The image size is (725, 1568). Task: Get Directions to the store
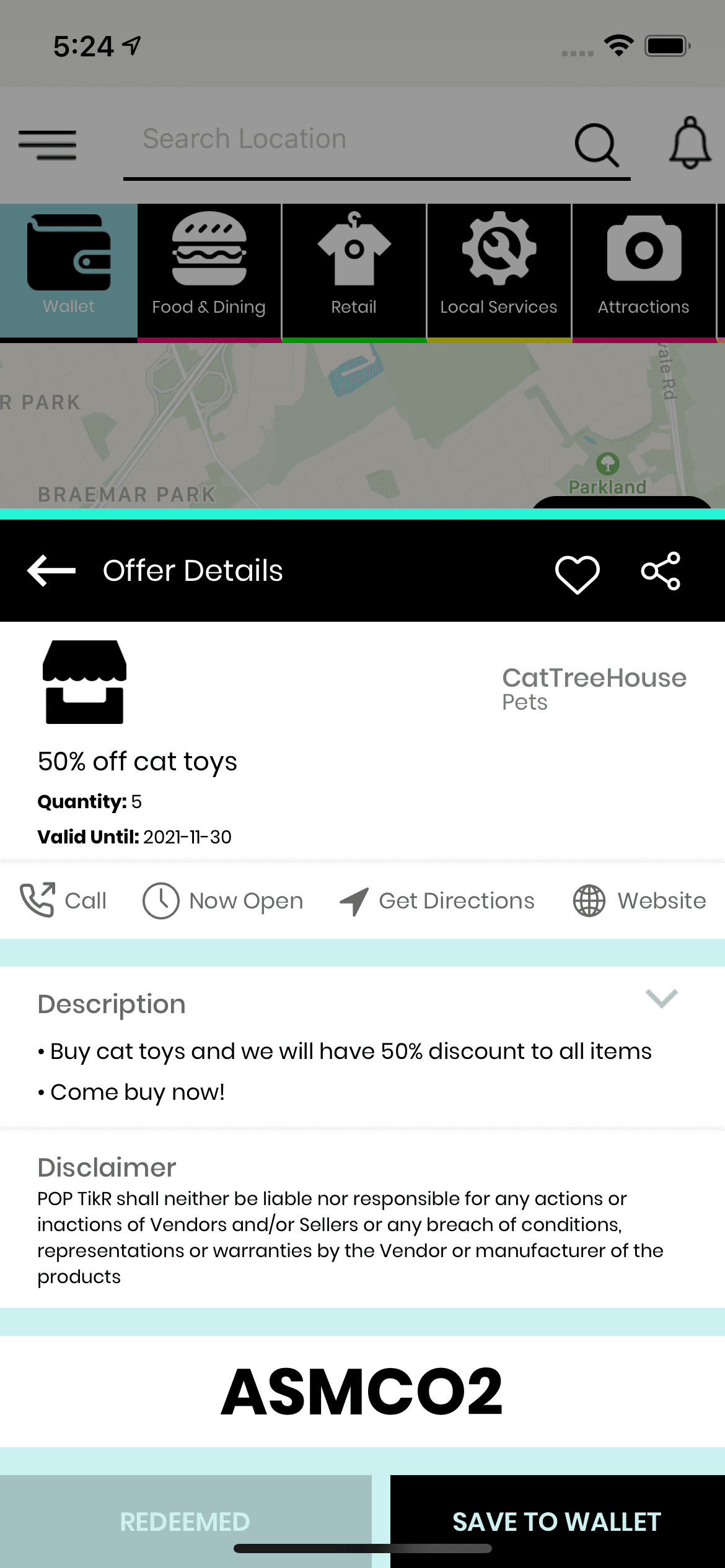(437, 900)
